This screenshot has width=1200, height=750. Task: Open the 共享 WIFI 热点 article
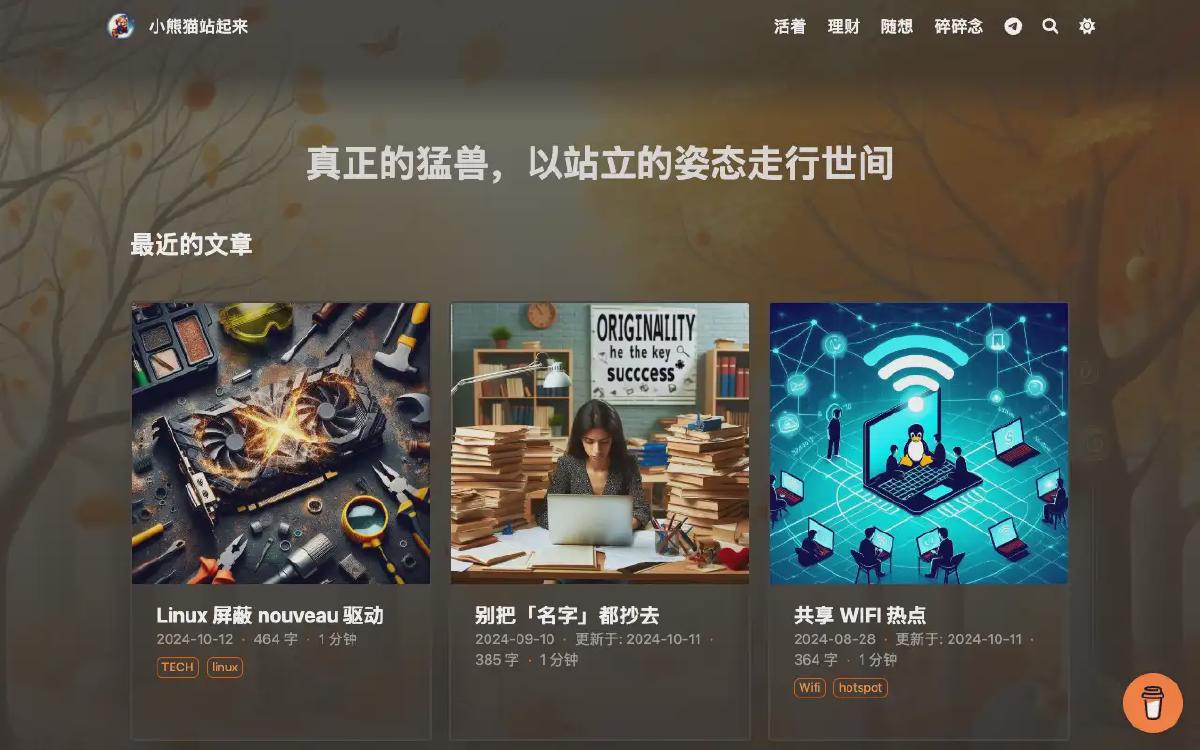coord(859,615)
